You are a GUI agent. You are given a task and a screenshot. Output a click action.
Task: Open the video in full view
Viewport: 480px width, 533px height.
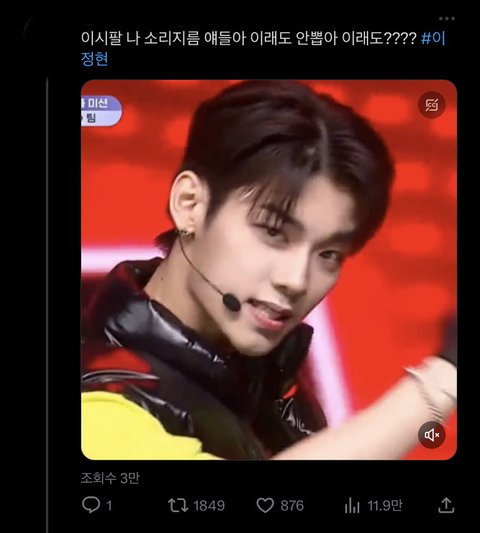point(269,270)
